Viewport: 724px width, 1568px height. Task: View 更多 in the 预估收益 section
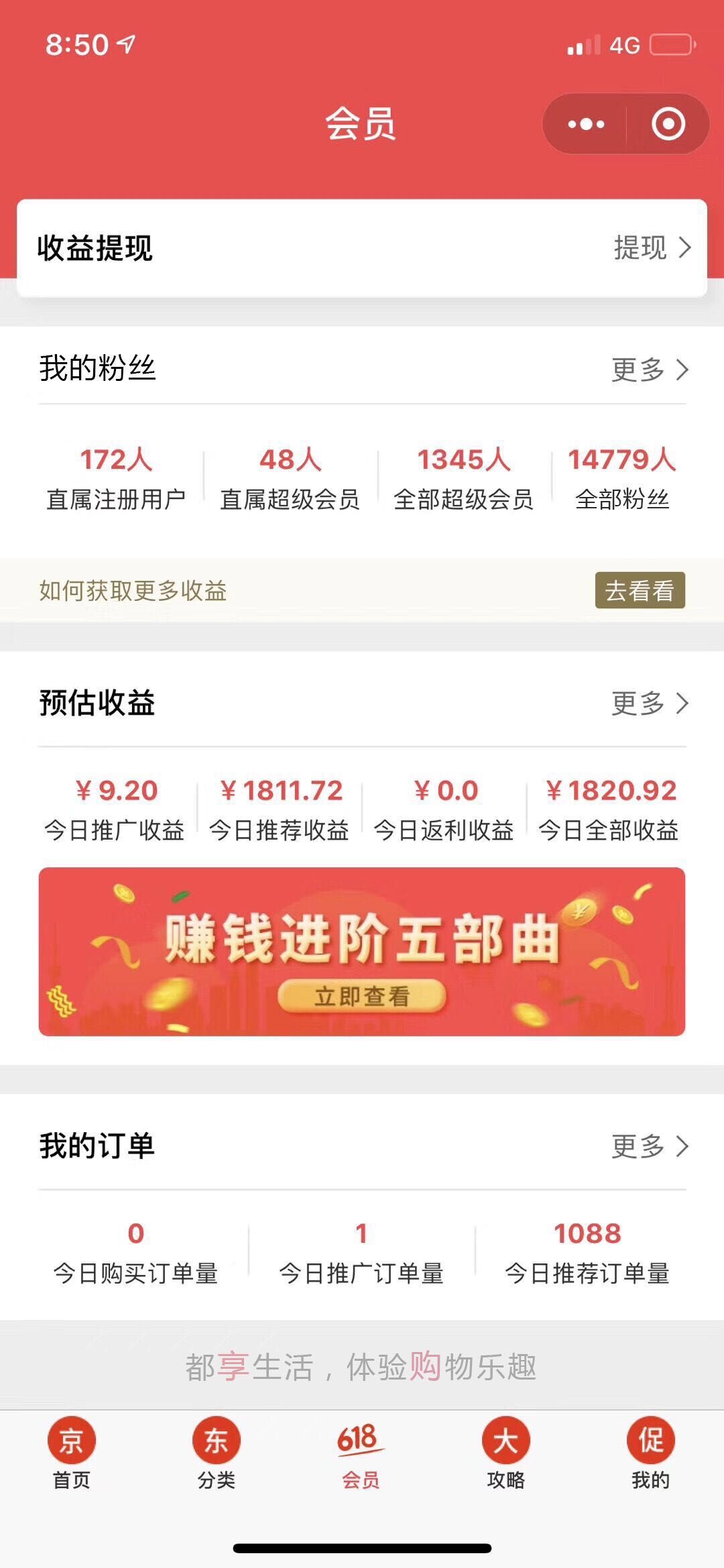tap(649, 704)
